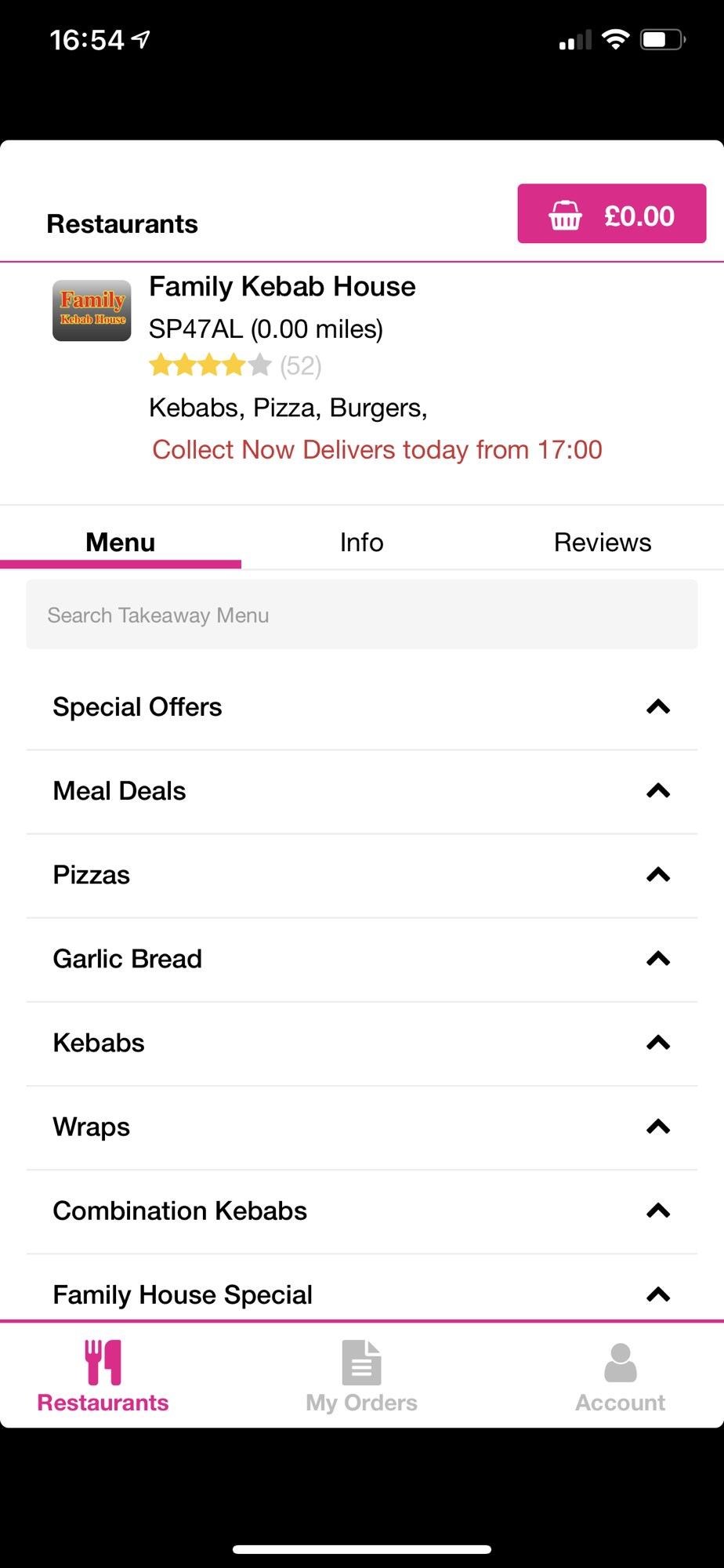Go to My Orders

361,1377
